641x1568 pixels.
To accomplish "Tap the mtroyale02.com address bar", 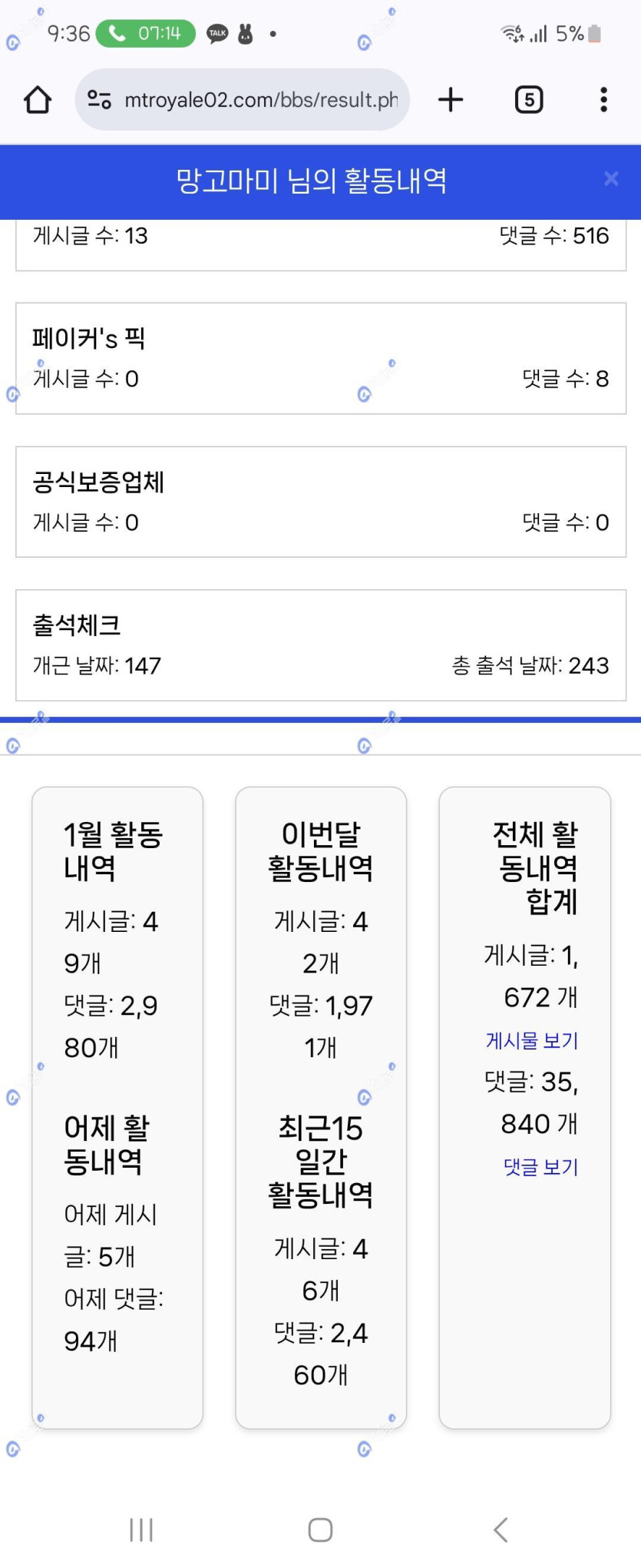I will click(261, 100).
